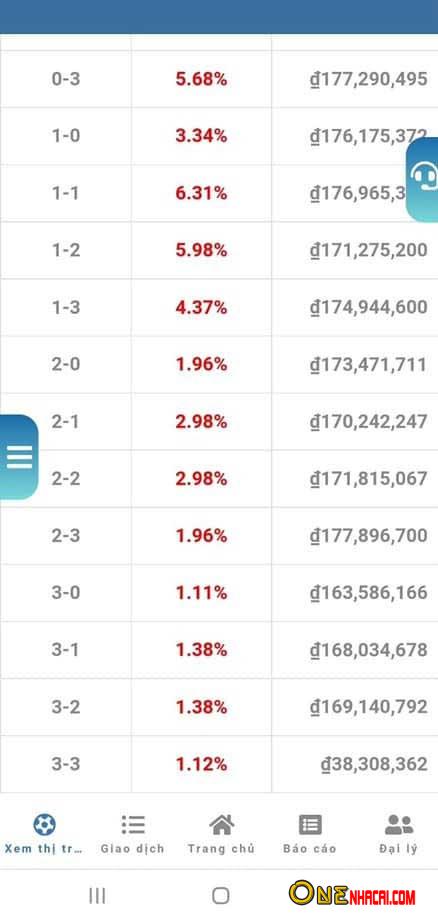Go to the Giao dịch tab
Screen dimensions: 438x919
coord(133,833)
